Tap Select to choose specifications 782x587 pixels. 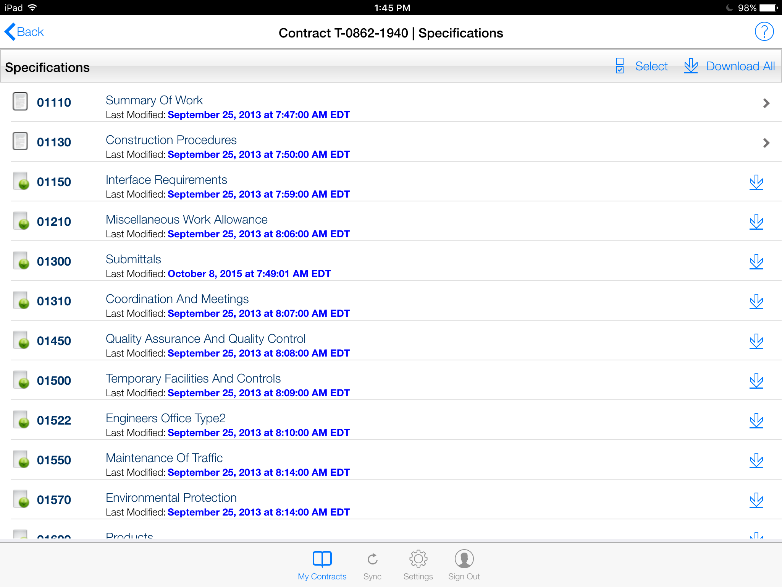click(641, 66)
